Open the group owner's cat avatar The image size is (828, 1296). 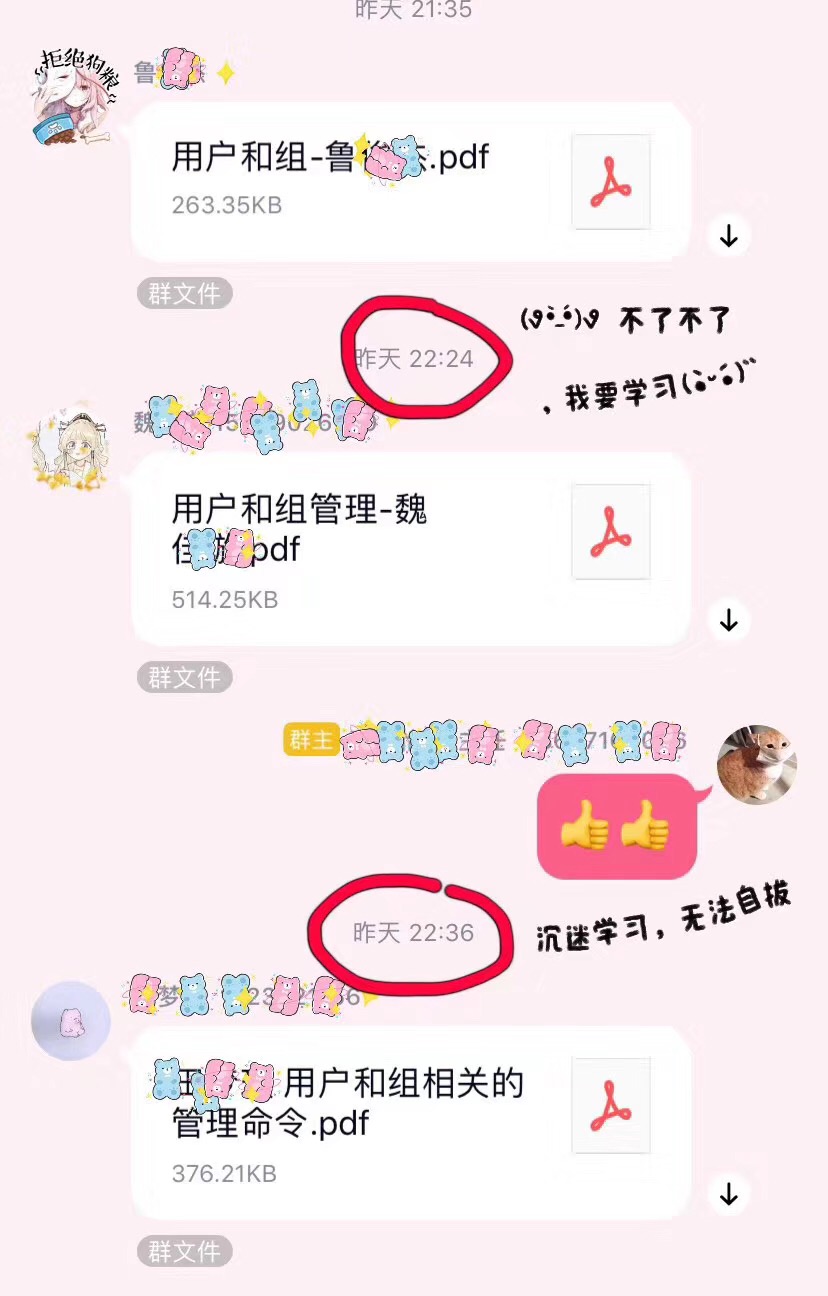pos(757,765)
